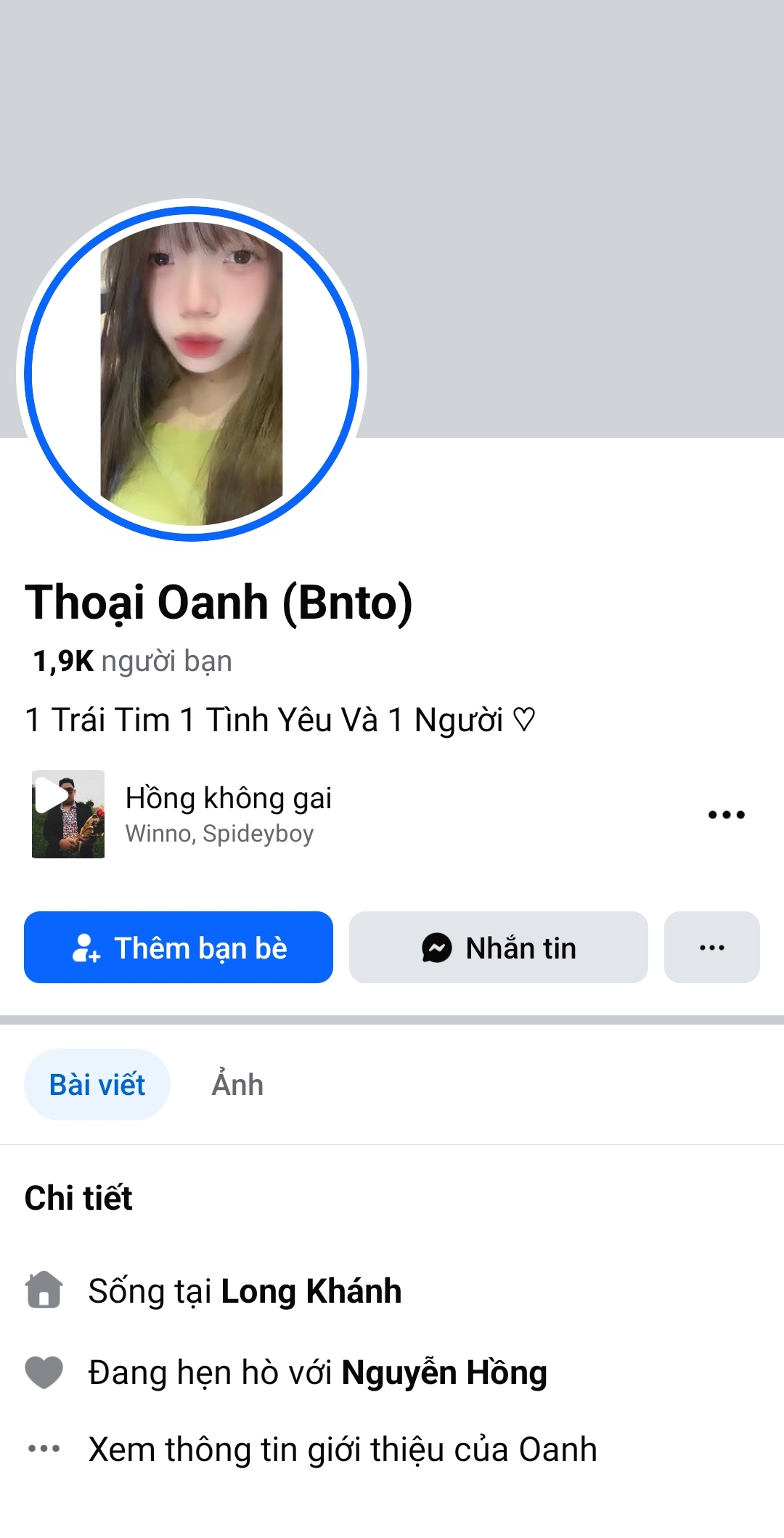Open the Long Khánh location page

pos(311,1292)
